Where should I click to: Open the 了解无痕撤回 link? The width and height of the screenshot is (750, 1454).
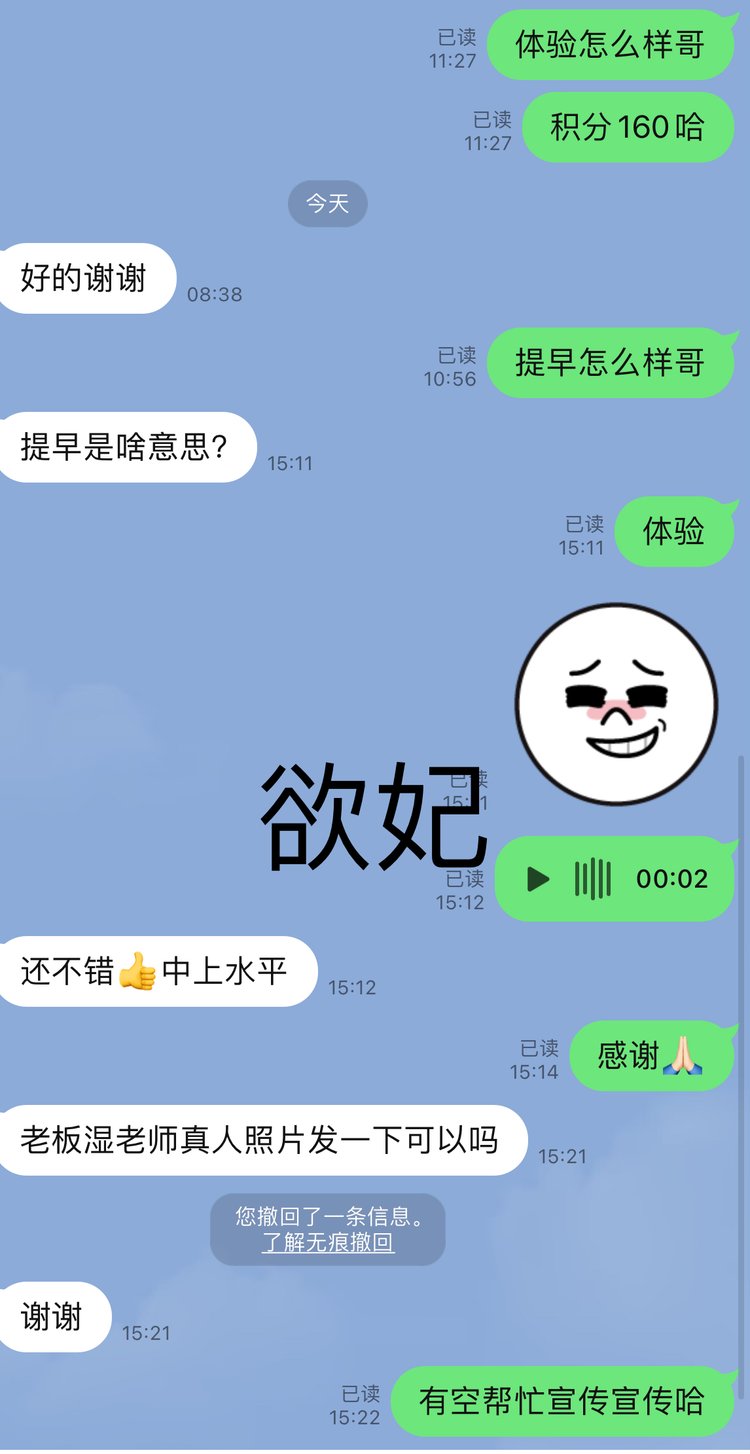(x=328, y=1243)
